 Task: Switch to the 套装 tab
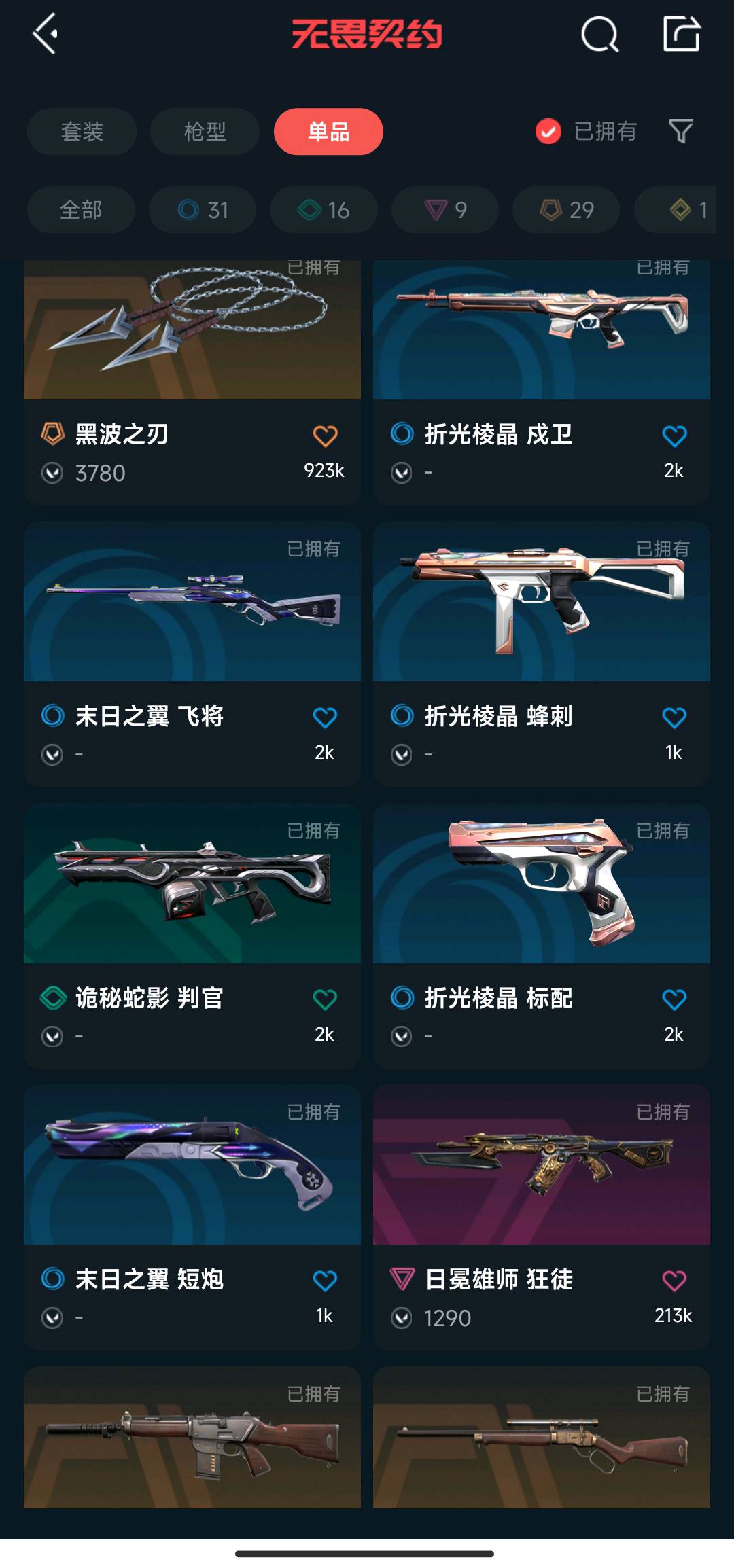tap(82, 131)
